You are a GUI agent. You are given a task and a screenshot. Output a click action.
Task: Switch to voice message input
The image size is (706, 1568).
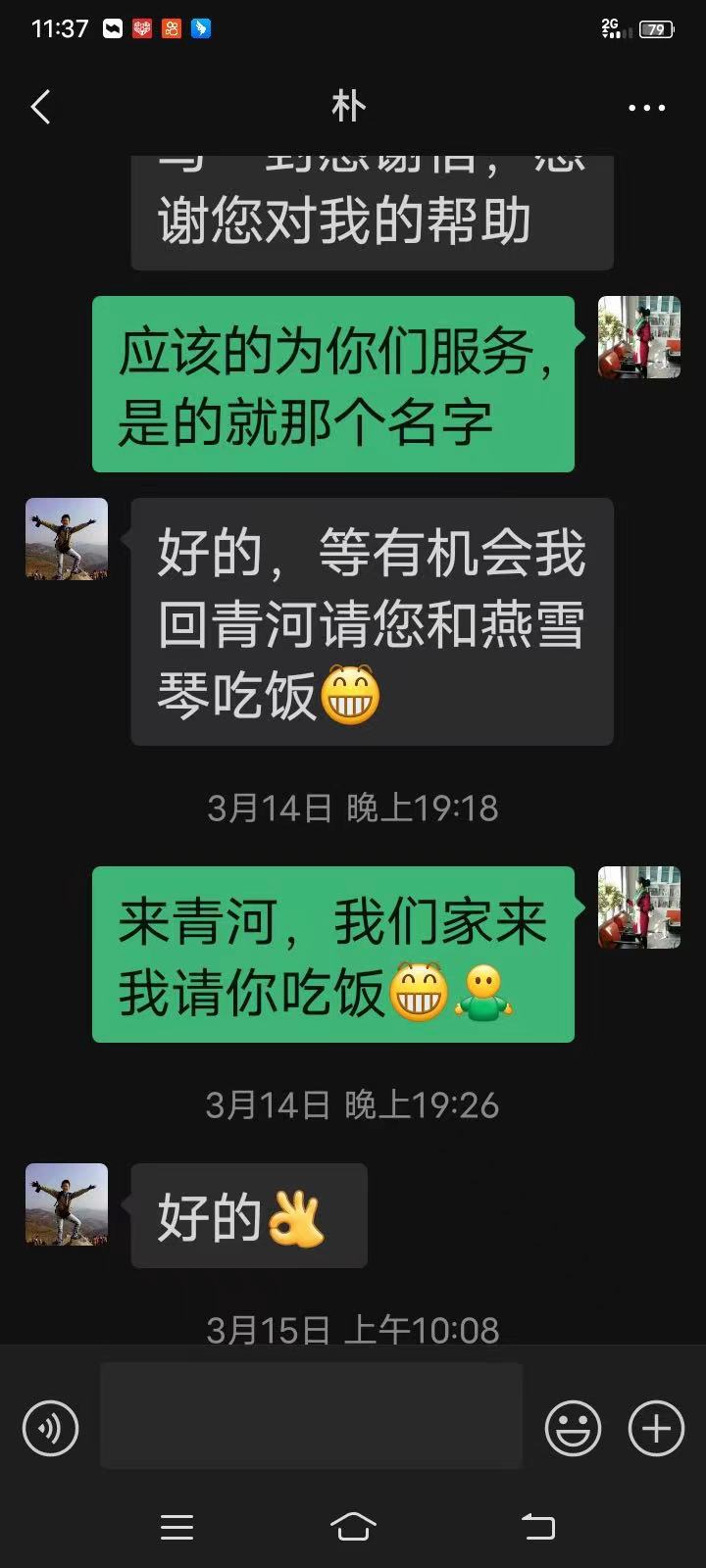(50, 1429)
